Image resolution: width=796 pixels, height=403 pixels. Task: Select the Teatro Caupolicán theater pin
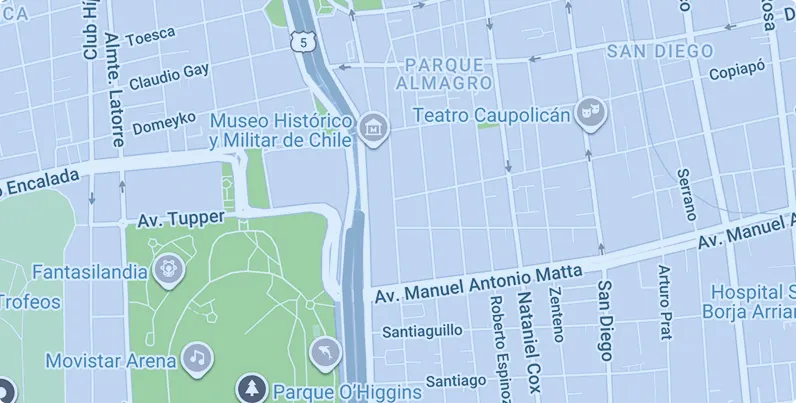(592, 112)
